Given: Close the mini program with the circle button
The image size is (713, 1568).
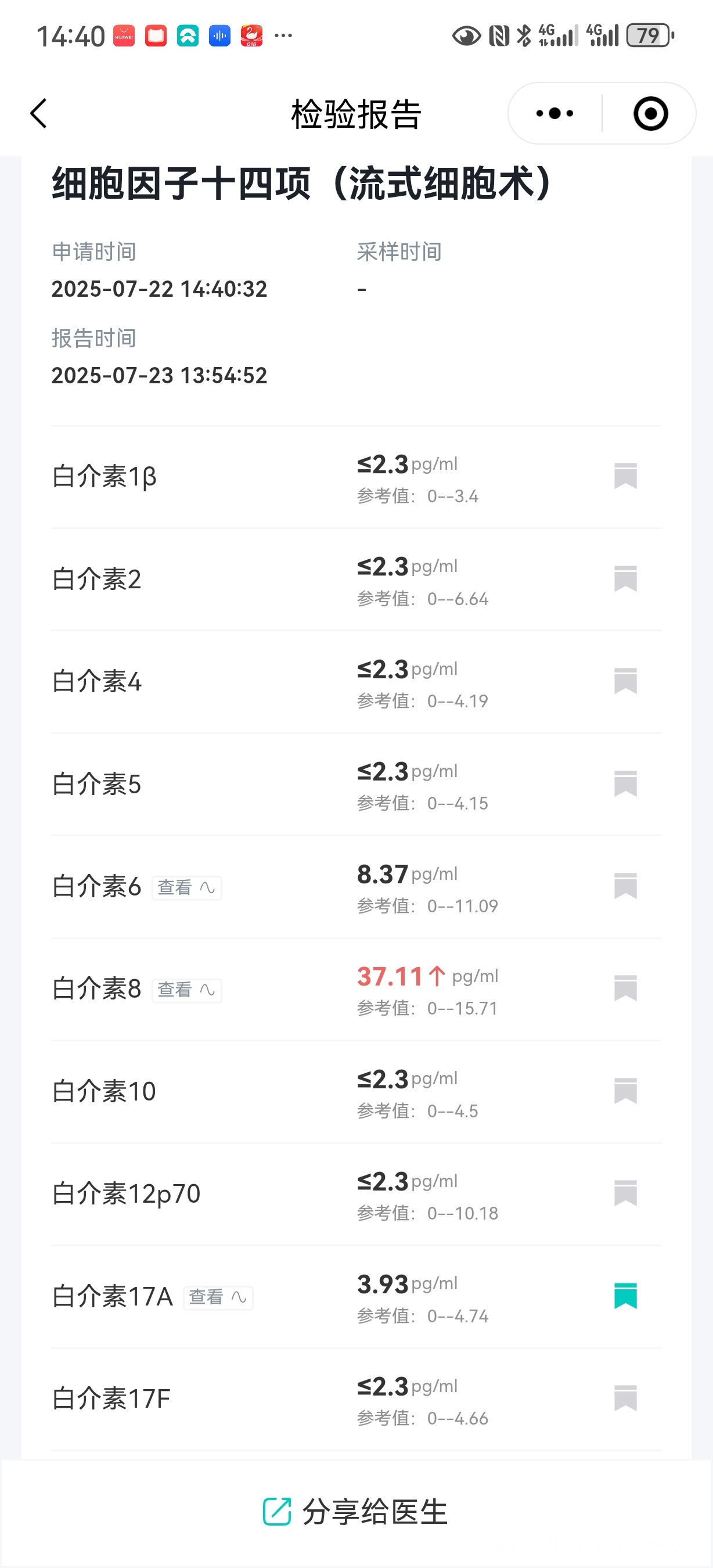Looking at the screenshot, I should click(650, 113).
